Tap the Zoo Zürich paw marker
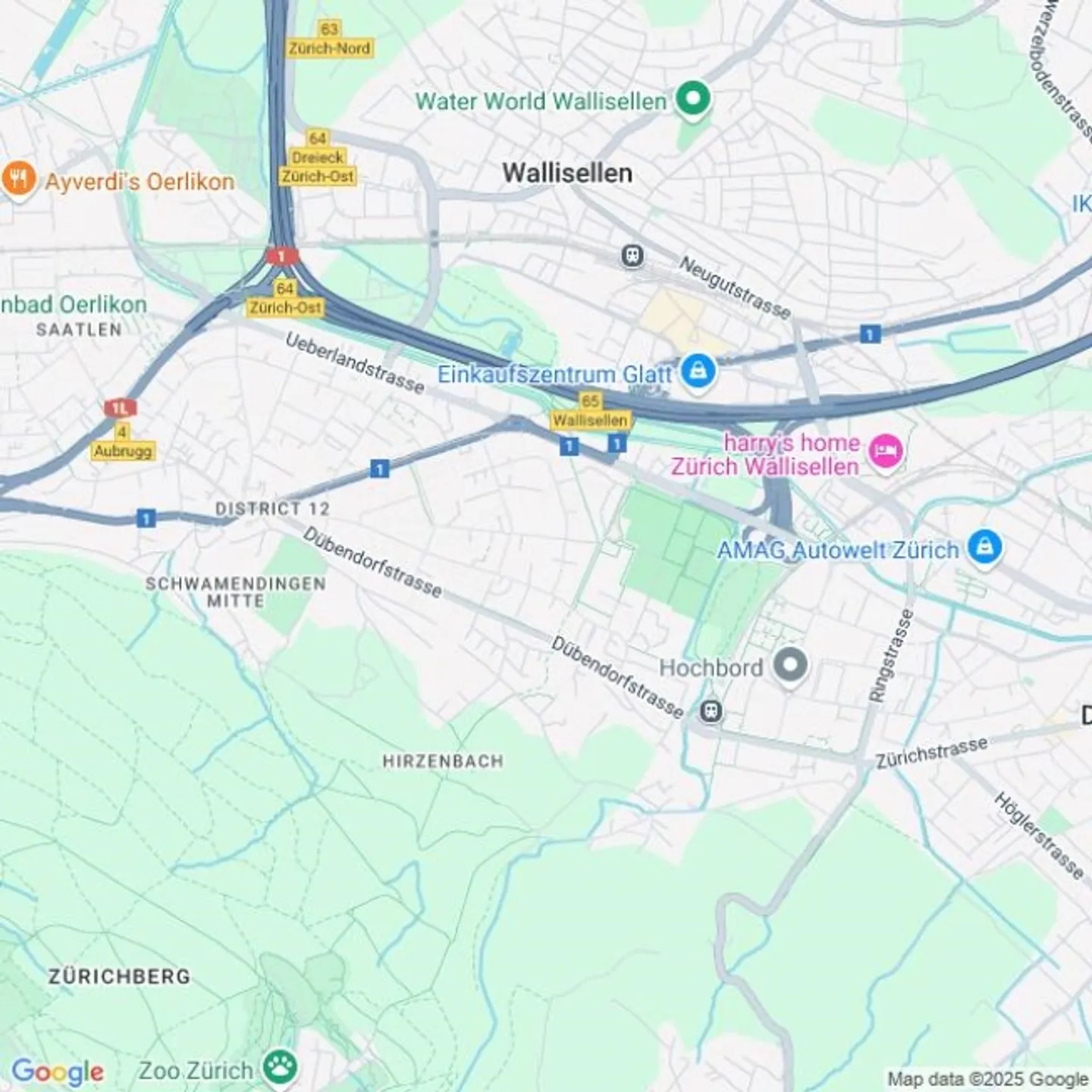The width and height of the screenshot is (1092, 1092). 280,1067
